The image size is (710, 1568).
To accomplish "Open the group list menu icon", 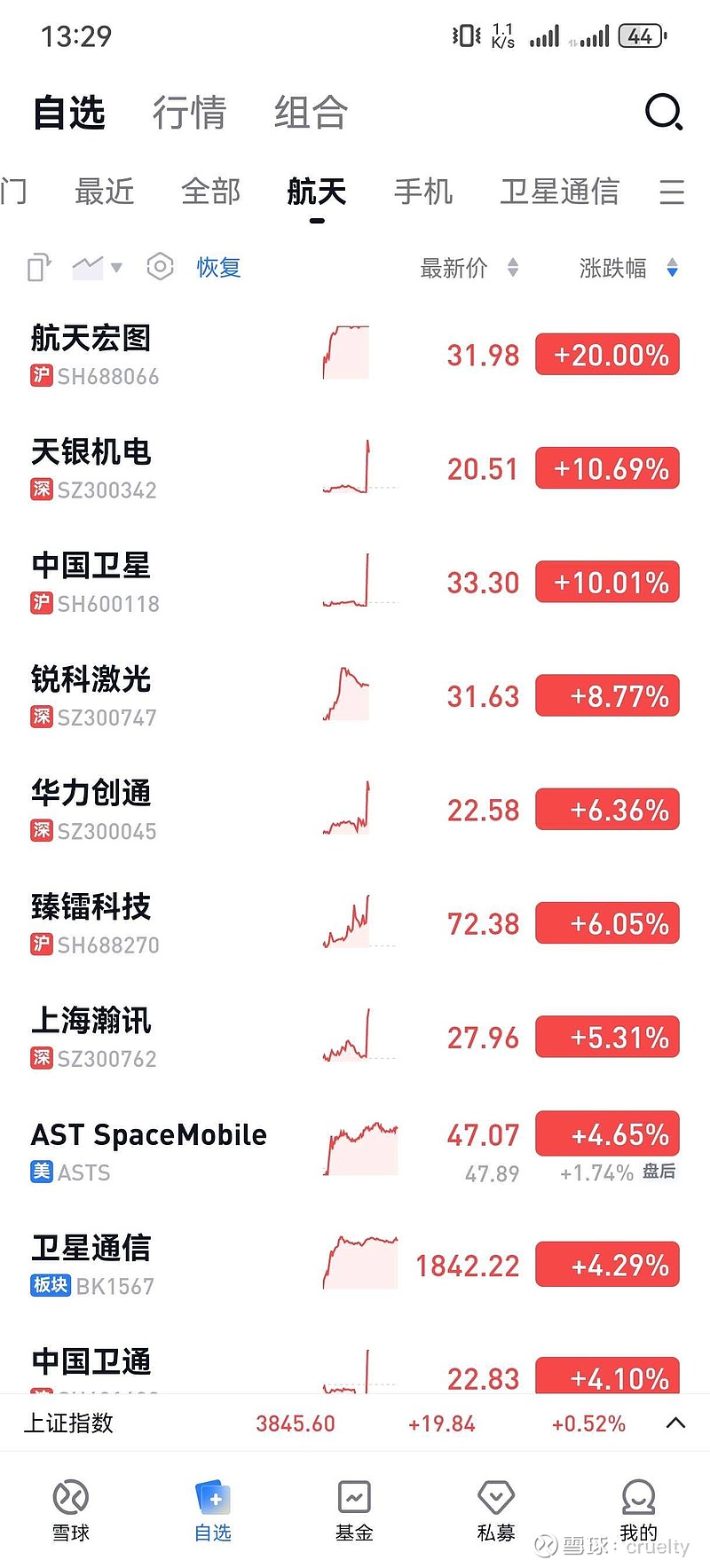I will 672,192.
